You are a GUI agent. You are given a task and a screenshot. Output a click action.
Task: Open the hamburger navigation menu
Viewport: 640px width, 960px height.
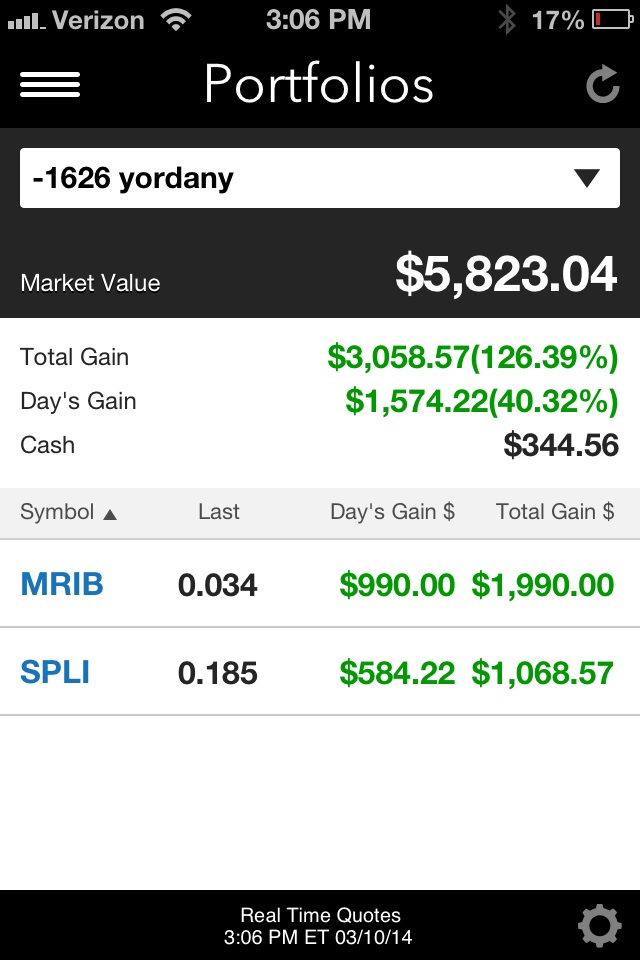pos(50,84)
